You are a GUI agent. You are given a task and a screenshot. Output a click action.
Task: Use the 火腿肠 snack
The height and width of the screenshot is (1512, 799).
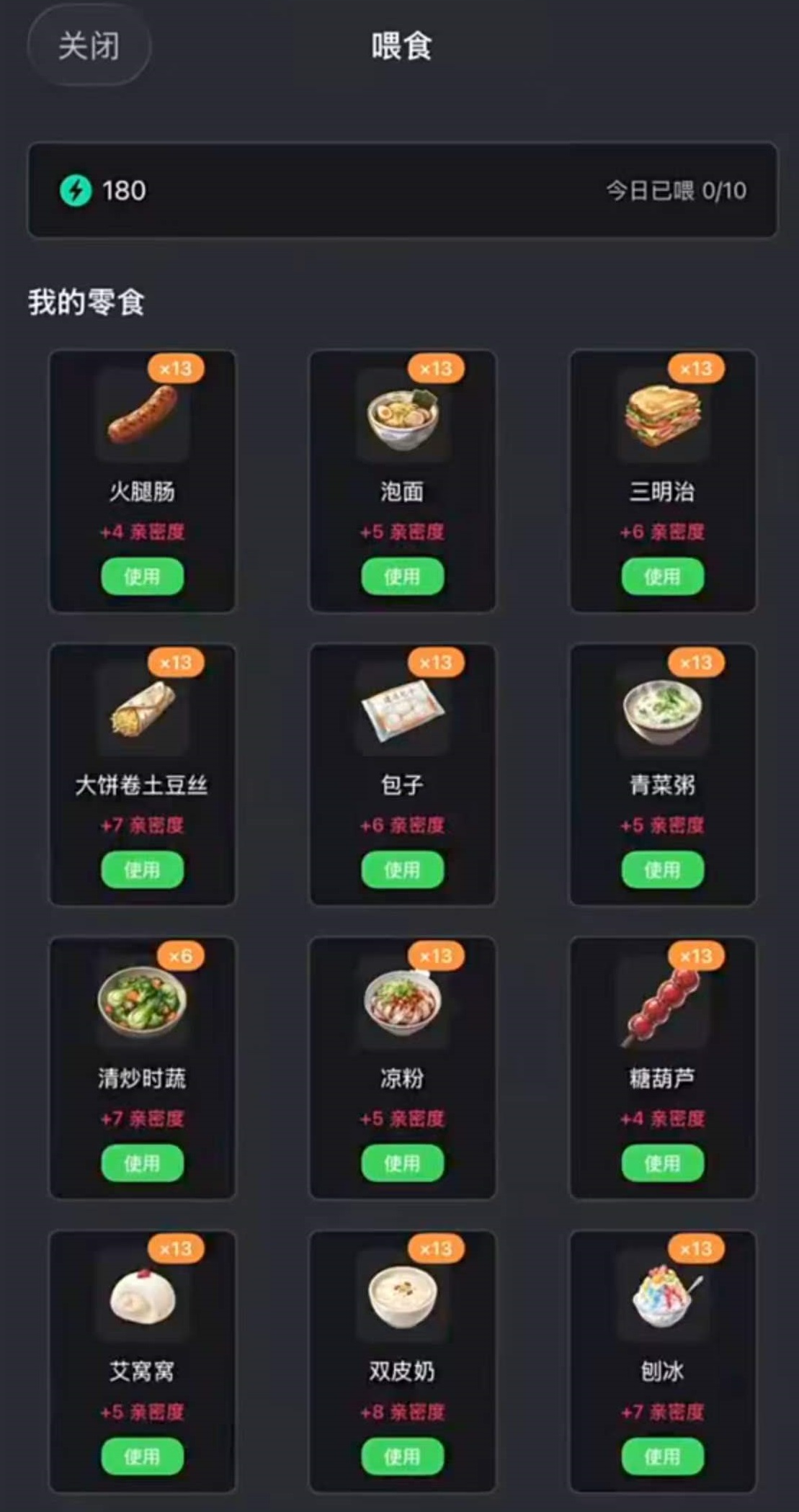tap(142, 576)
